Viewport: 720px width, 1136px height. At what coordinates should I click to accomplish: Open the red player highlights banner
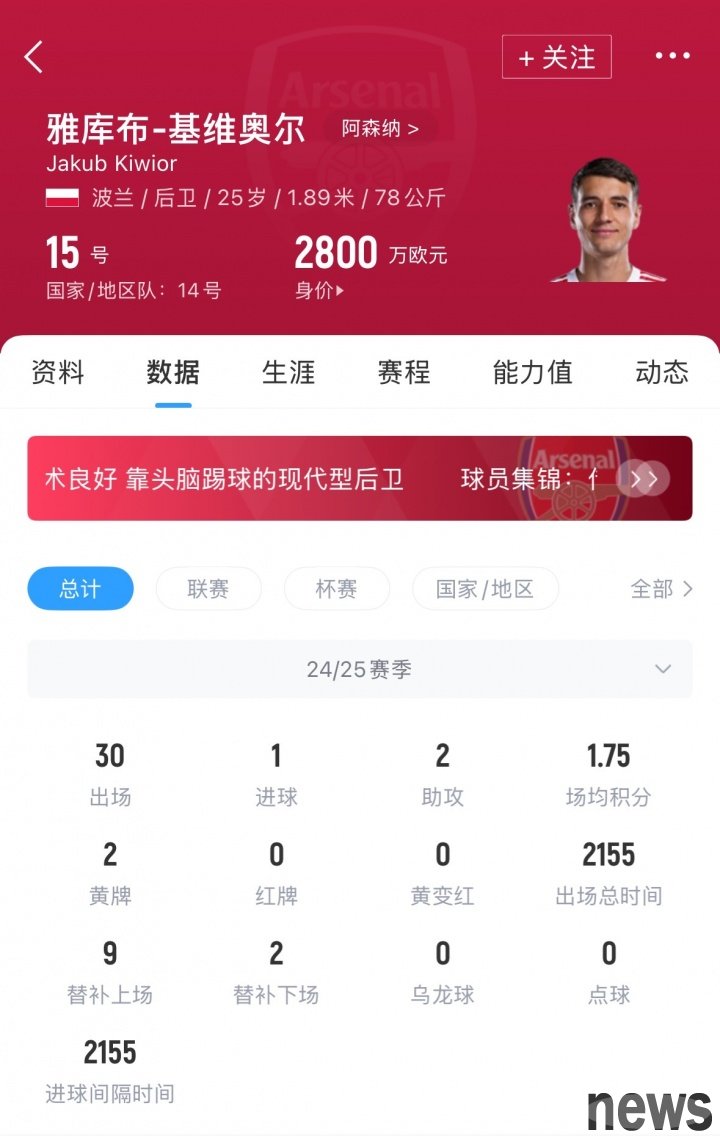(x=360, y=479)
